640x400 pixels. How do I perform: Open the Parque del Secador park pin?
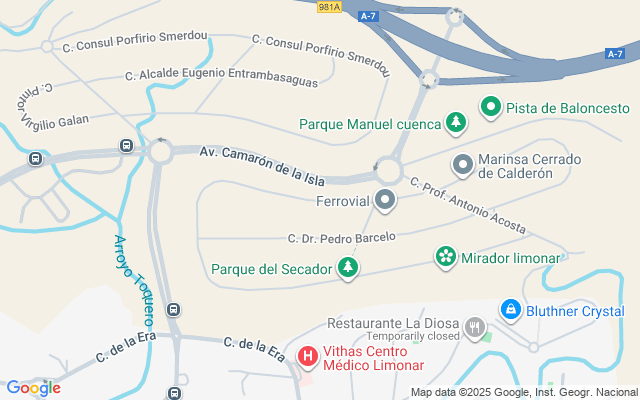coord(348,268)
